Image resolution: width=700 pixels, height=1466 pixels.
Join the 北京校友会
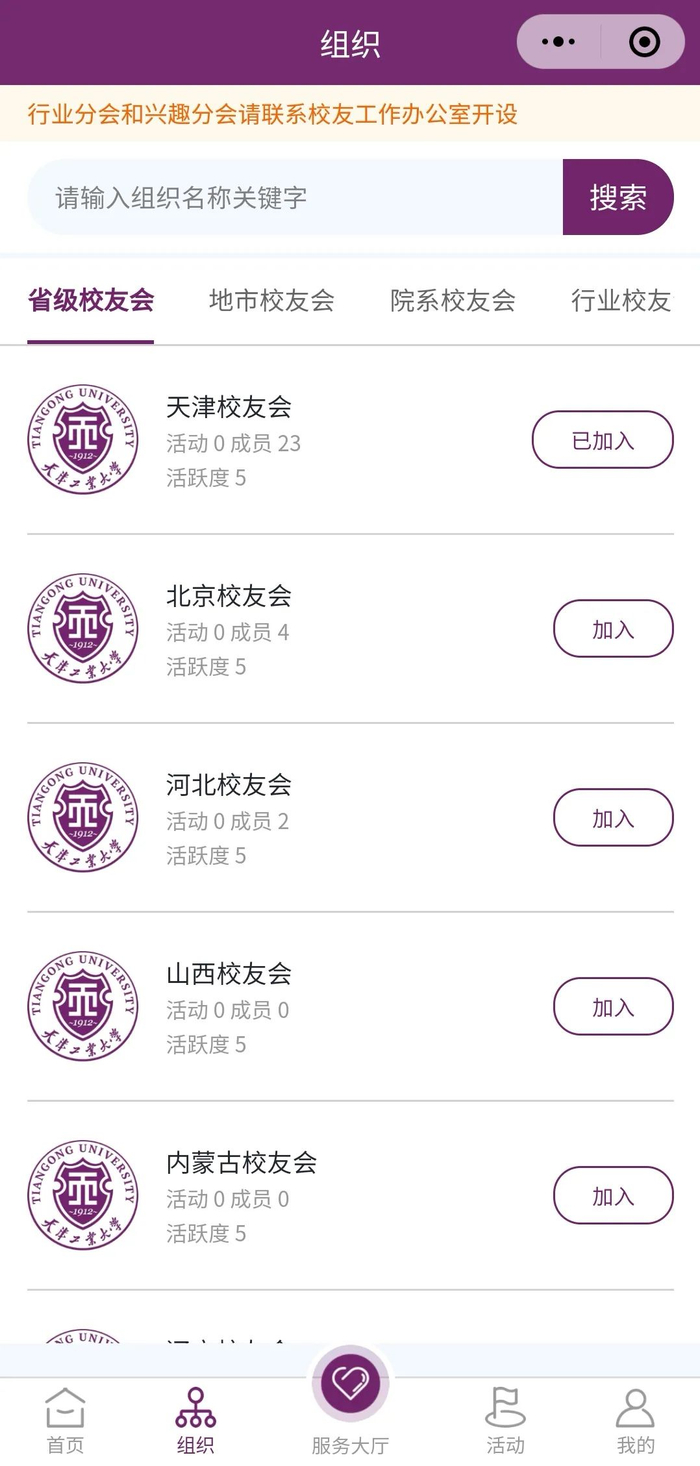pyautogui.click(x=613, y=629)
